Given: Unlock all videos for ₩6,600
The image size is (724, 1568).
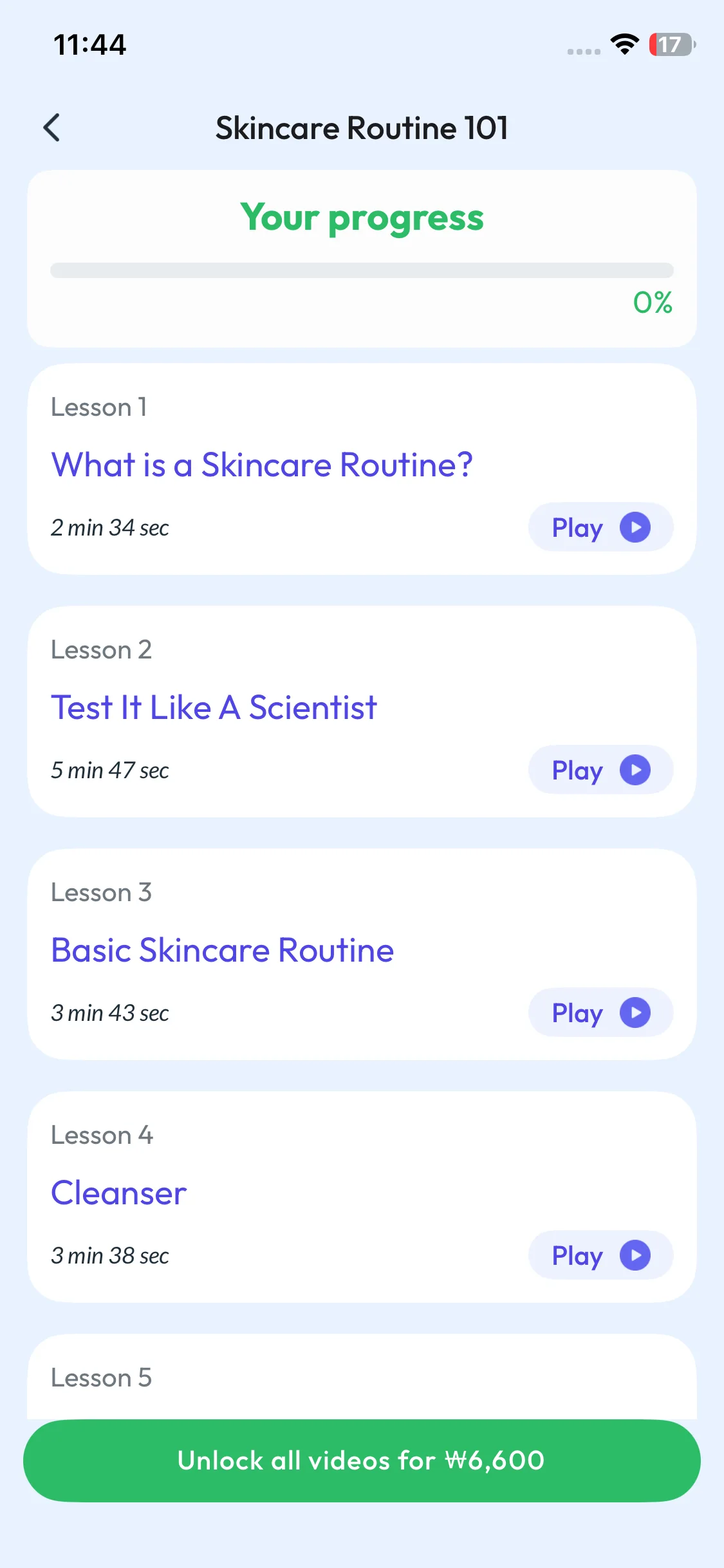Looking at the screenshot, I should click(362, 1461).
